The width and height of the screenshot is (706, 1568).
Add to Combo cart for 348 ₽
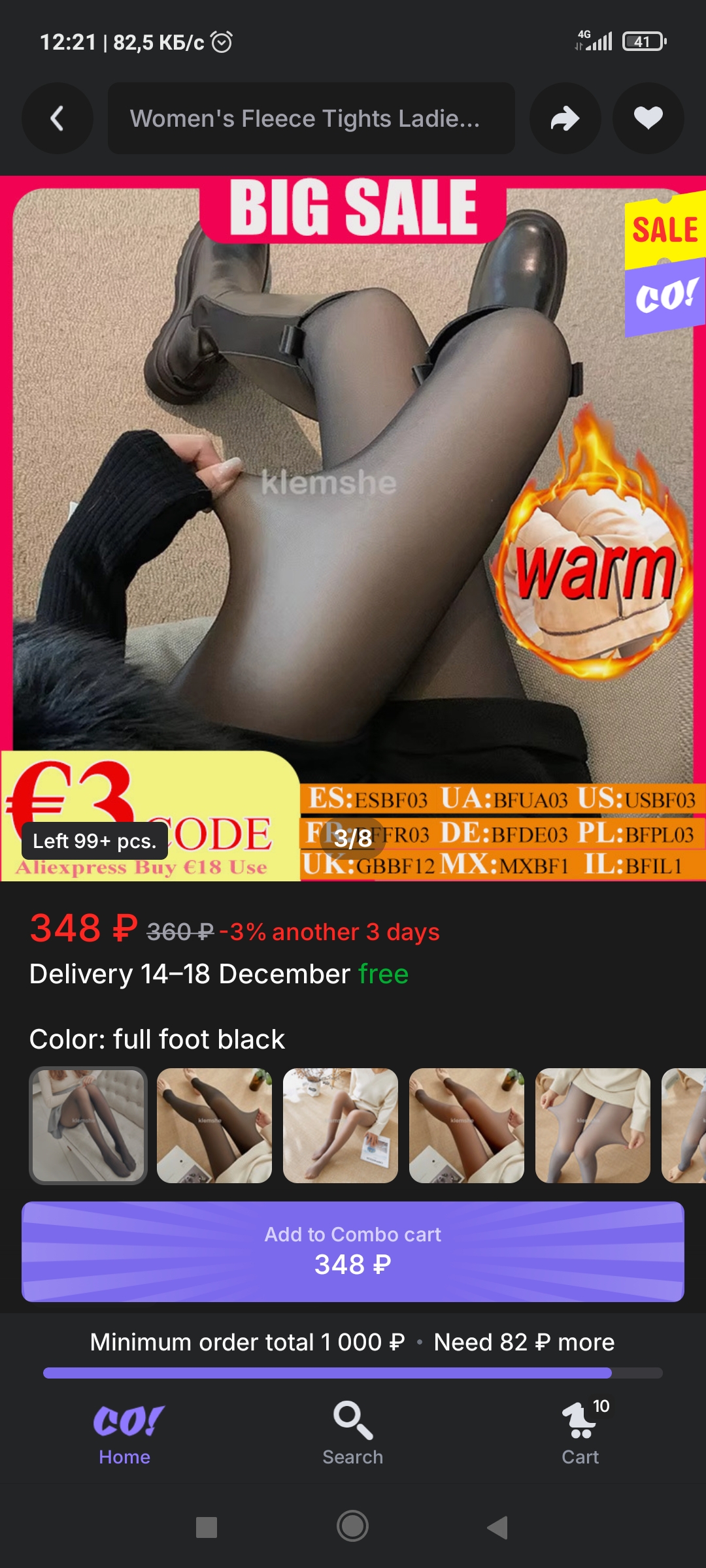[353, 1251]
